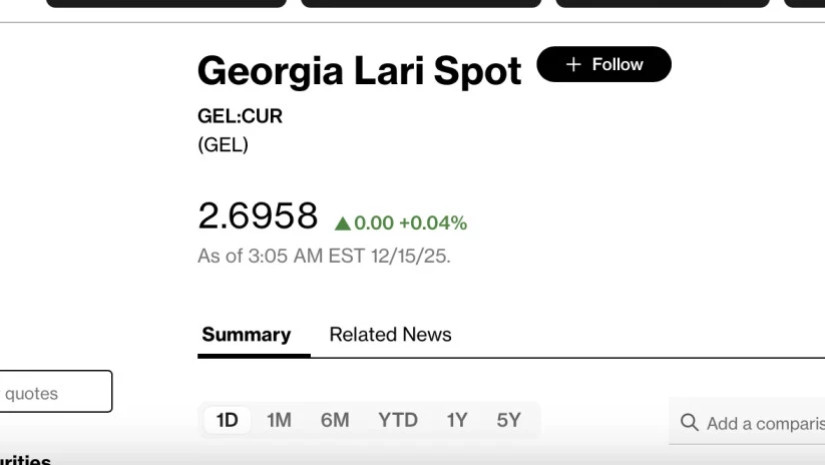This screenshot has height=465, width=825.
Task: Display the 5Y chart range
Action: [x=509, y=420]
